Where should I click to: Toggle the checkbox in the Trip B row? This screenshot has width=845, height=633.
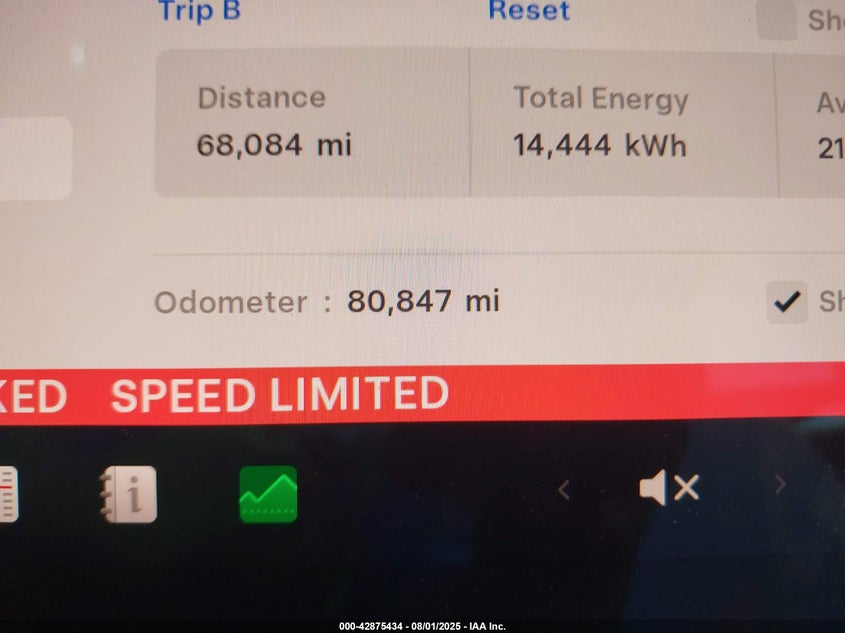(777, 18)
